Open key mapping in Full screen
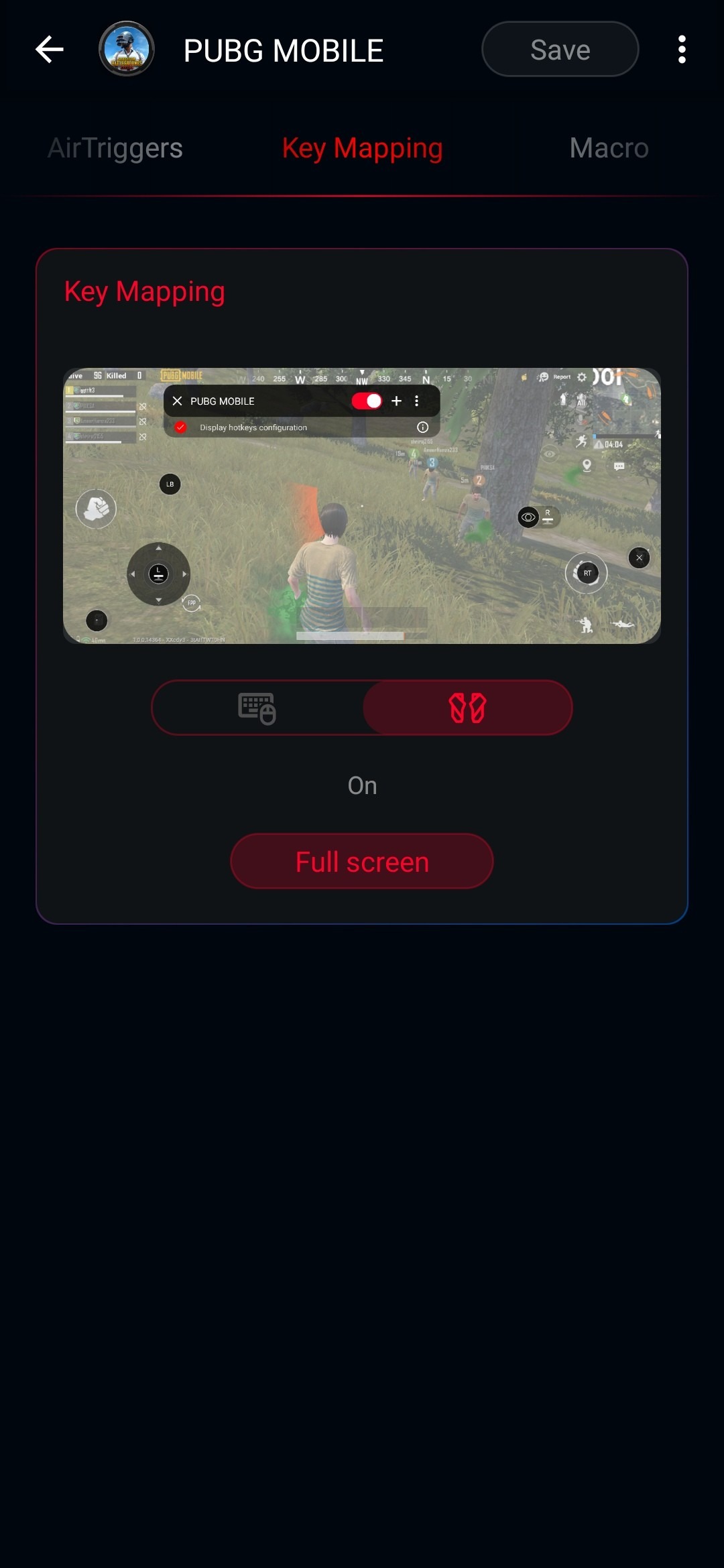 point(362,862)
